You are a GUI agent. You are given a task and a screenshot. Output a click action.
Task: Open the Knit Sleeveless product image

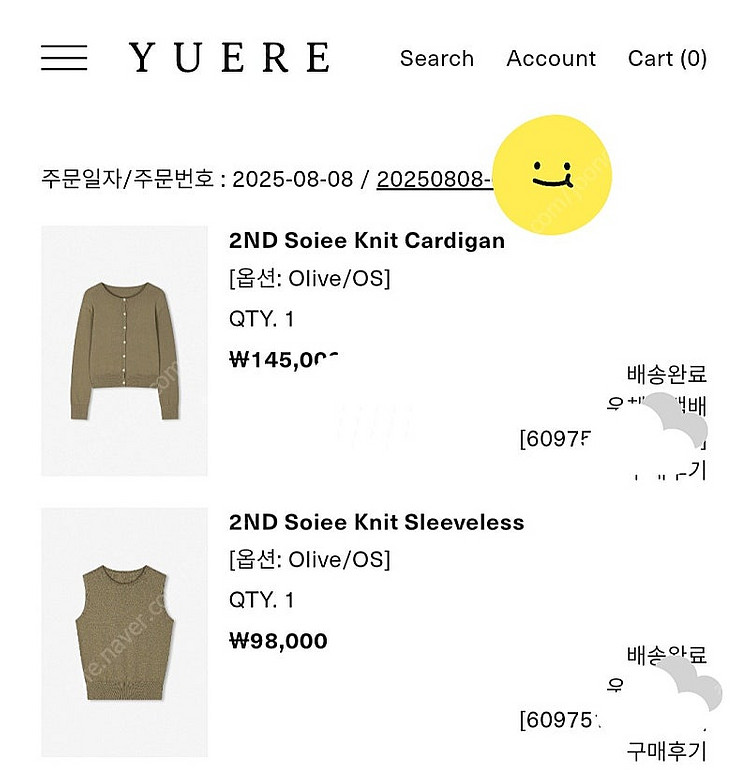pos(124,632)
